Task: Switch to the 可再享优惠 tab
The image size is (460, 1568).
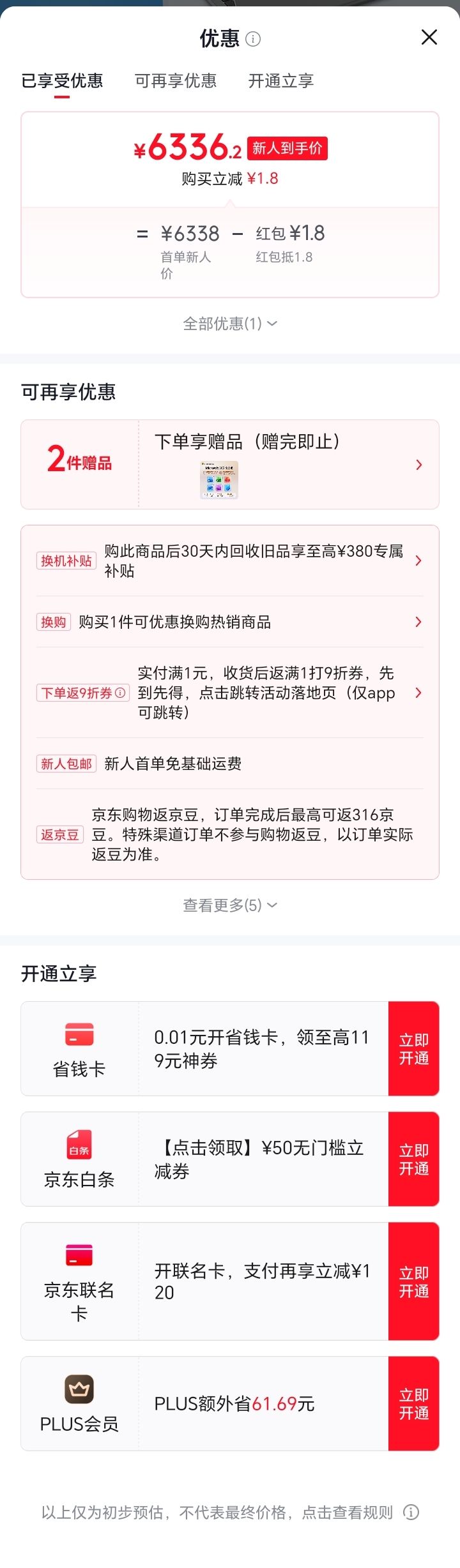Action: tap(176, 81)
